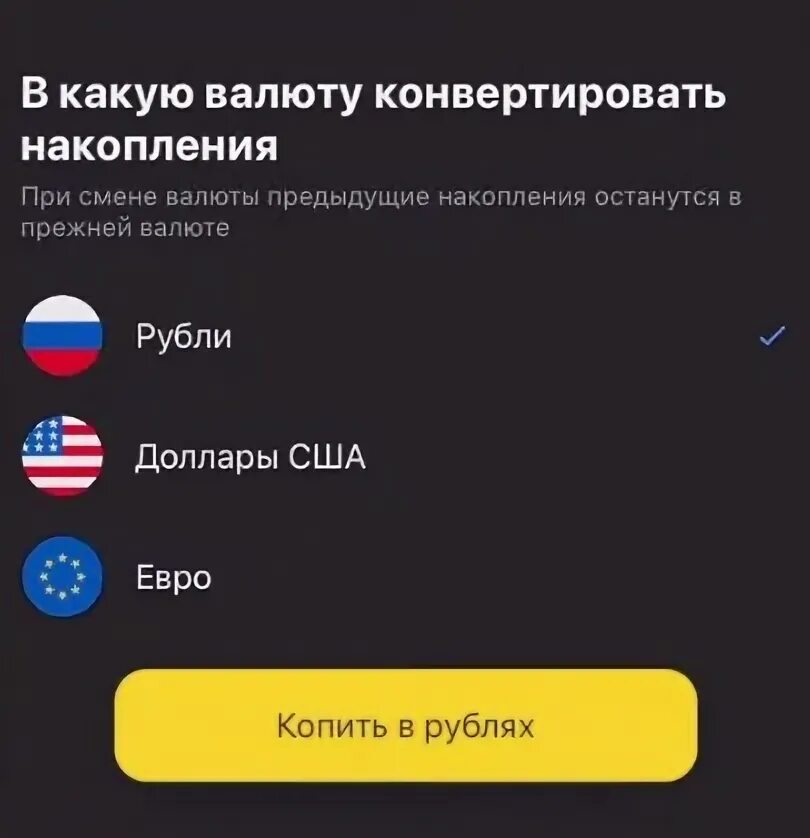This screenshot has height=838, width=810.
Task: Tap the Доллары США row
Action: pos(250,455)
